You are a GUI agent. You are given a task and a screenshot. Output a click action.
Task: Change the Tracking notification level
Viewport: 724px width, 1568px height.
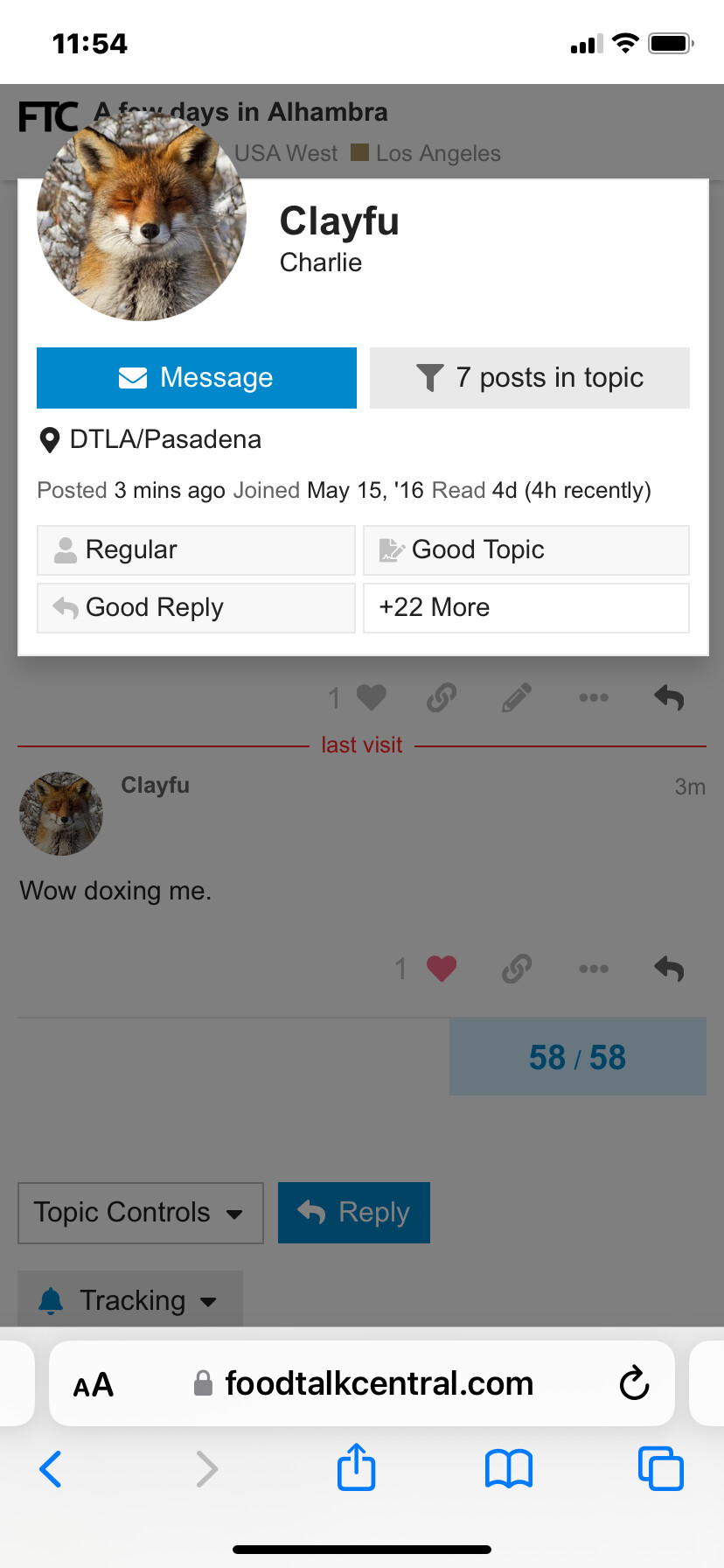[129, 1300]
